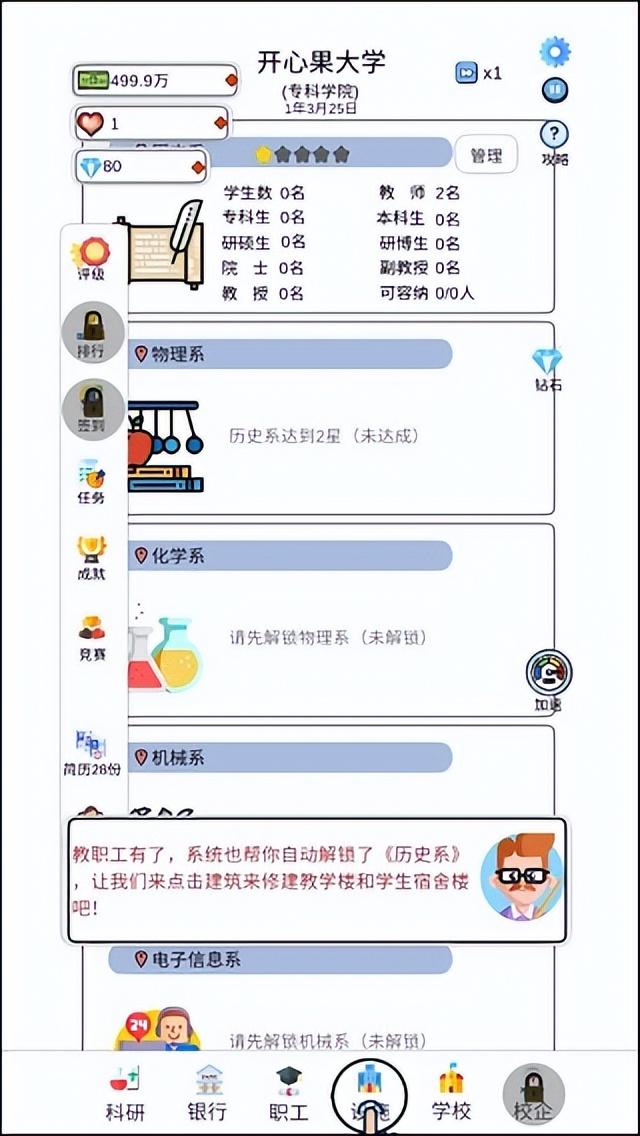The image size is (640, 1136).
Task: Change the x1 game speed
Action: coord(478,73)
